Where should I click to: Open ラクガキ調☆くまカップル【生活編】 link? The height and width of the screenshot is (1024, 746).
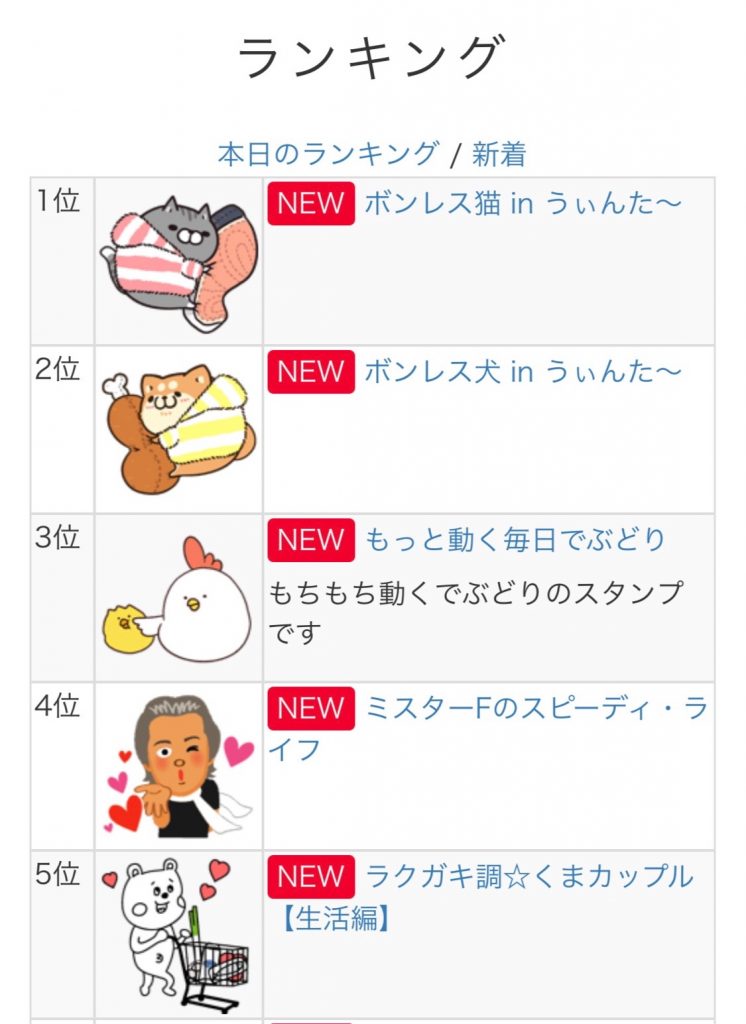point(528,877)
